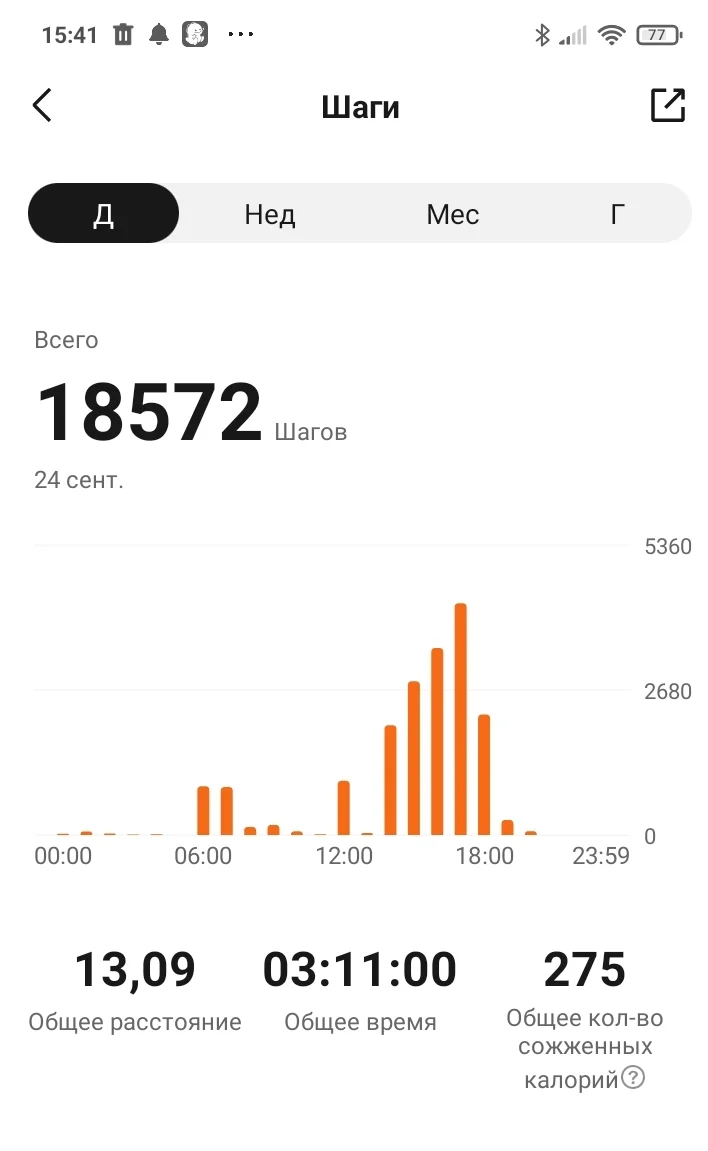The height and width of the screenshot is (1151, 708).
Task: Switch to the Мес monthly view
Action: point(452,214)
